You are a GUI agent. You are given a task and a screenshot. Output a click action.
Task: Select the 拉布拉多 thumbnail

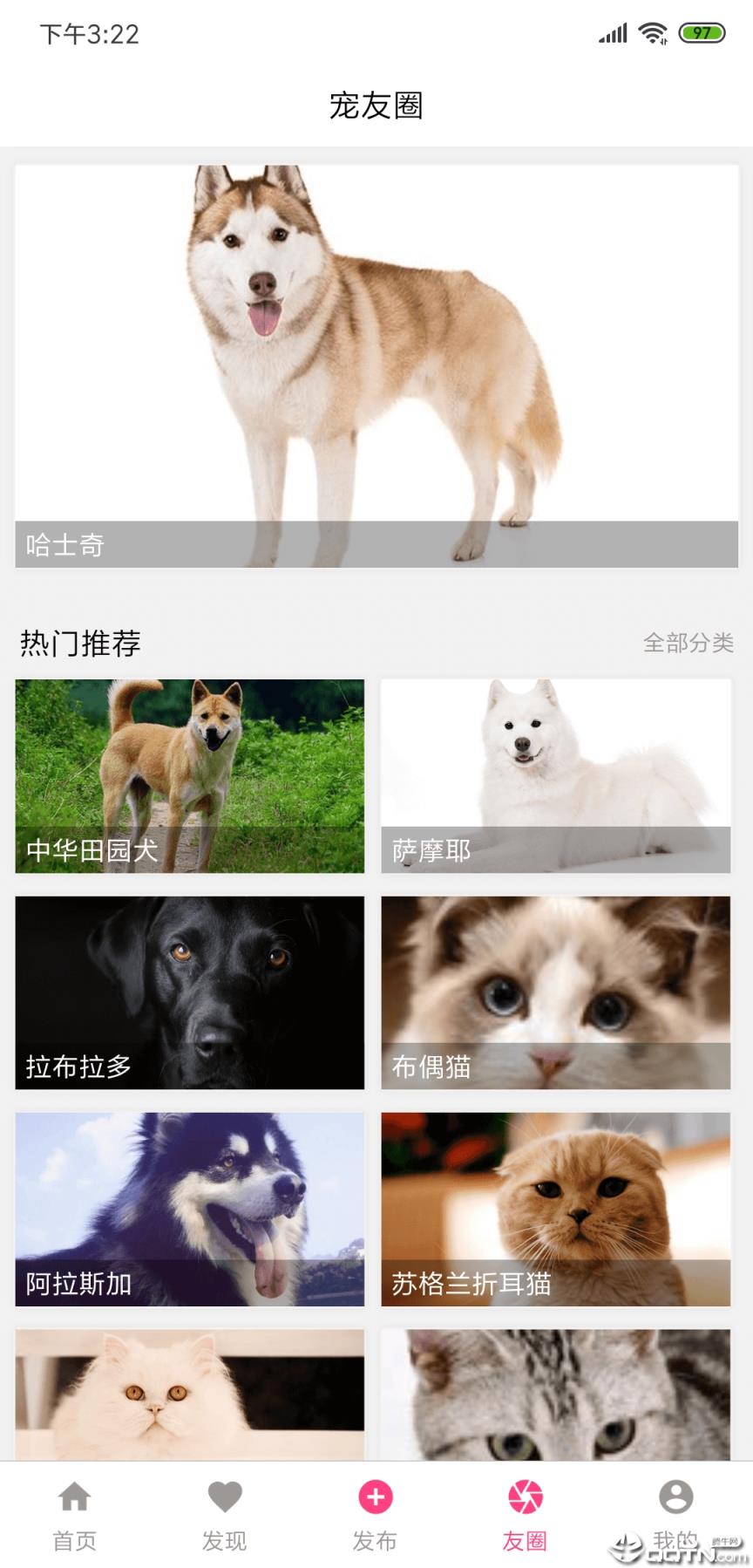pos(189,994)
